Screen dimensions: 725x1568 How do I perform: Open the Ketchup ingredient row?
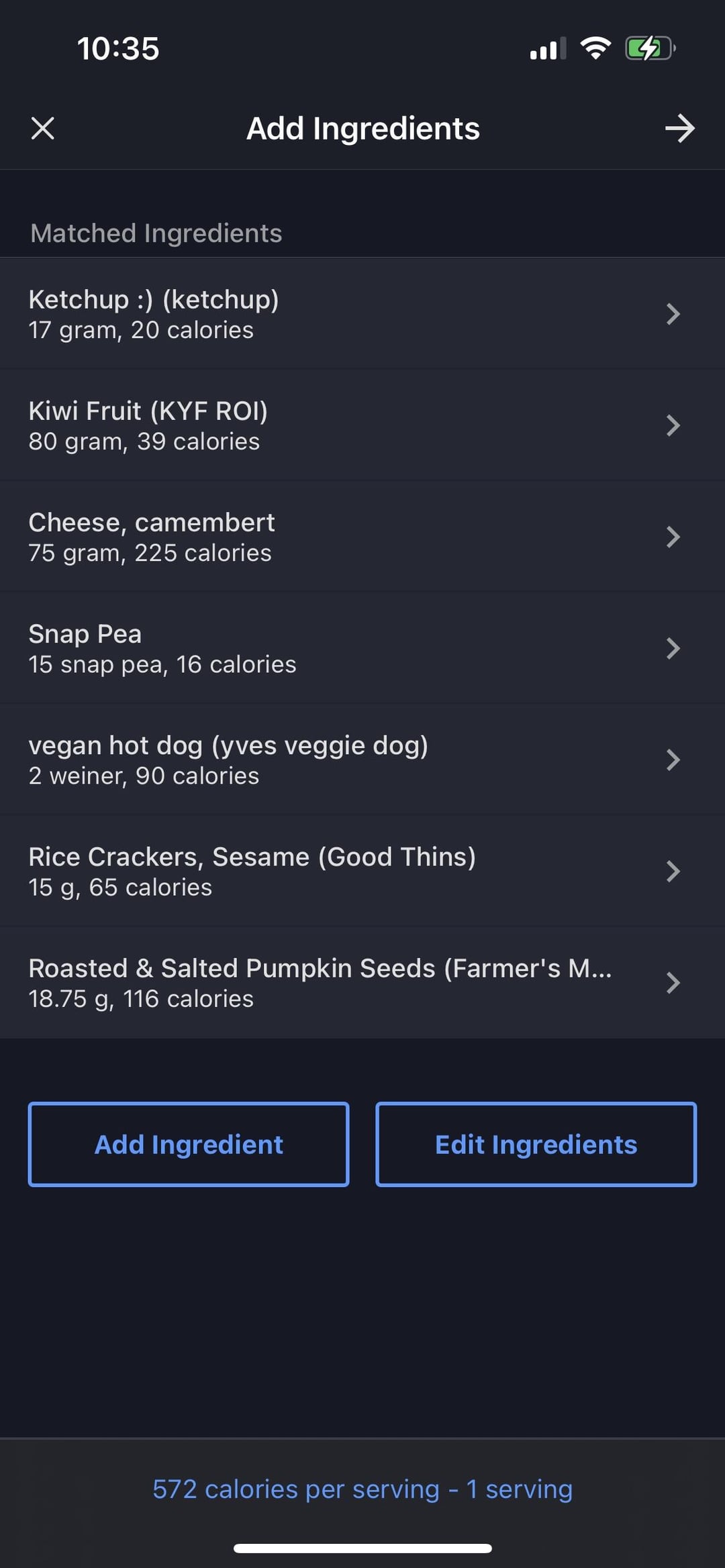pyautogui.click(x=362, y=313)
